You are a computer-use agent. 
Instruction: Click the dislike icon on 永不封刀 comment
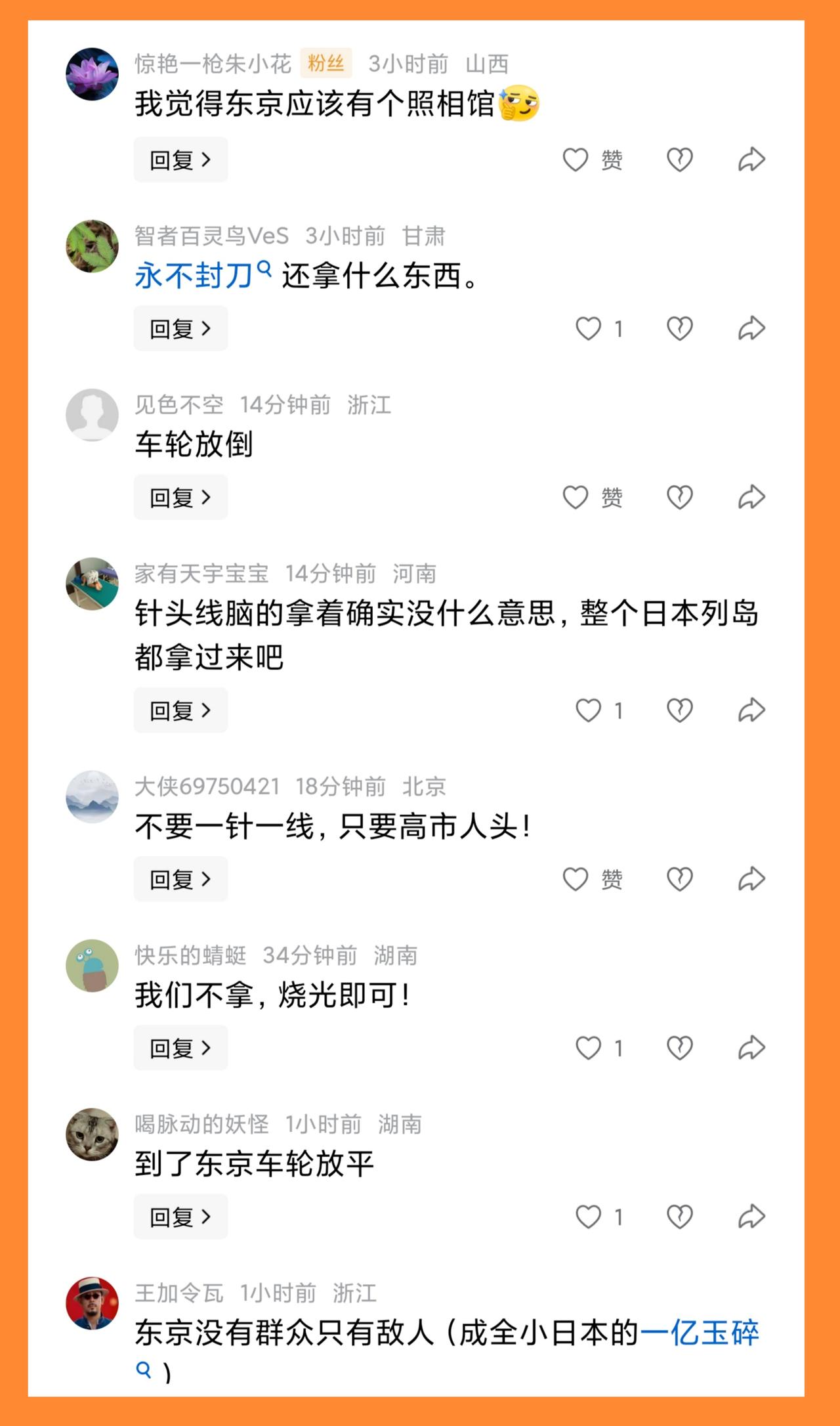point(681,328)
